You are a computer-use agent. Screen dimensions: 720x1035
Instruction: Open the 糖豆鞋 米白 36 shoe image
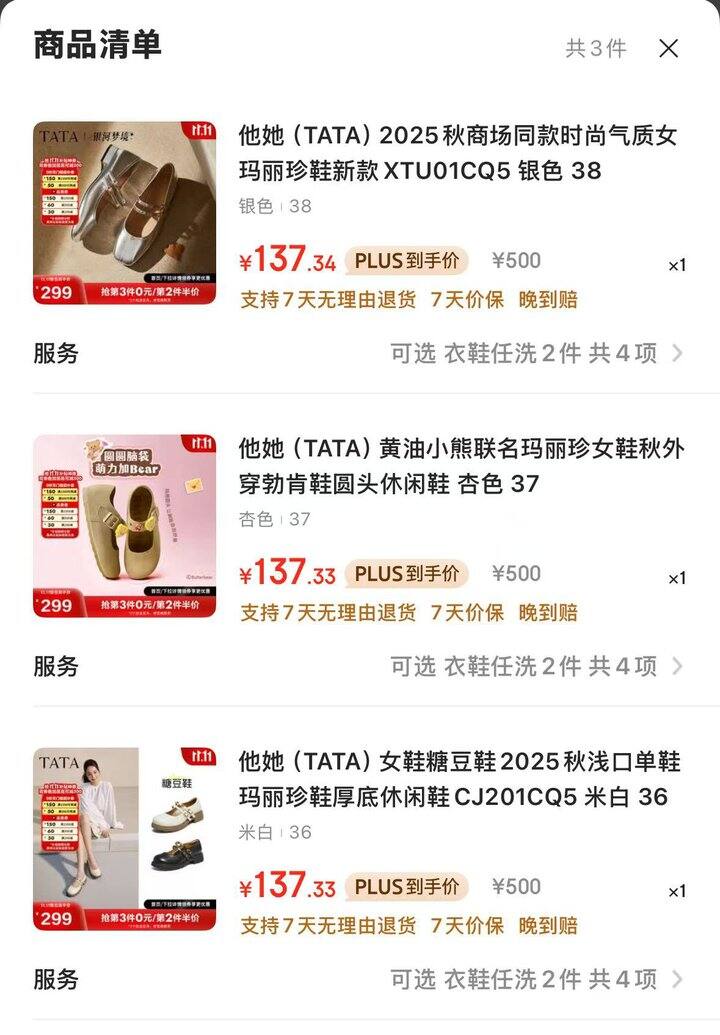[125, 839]
